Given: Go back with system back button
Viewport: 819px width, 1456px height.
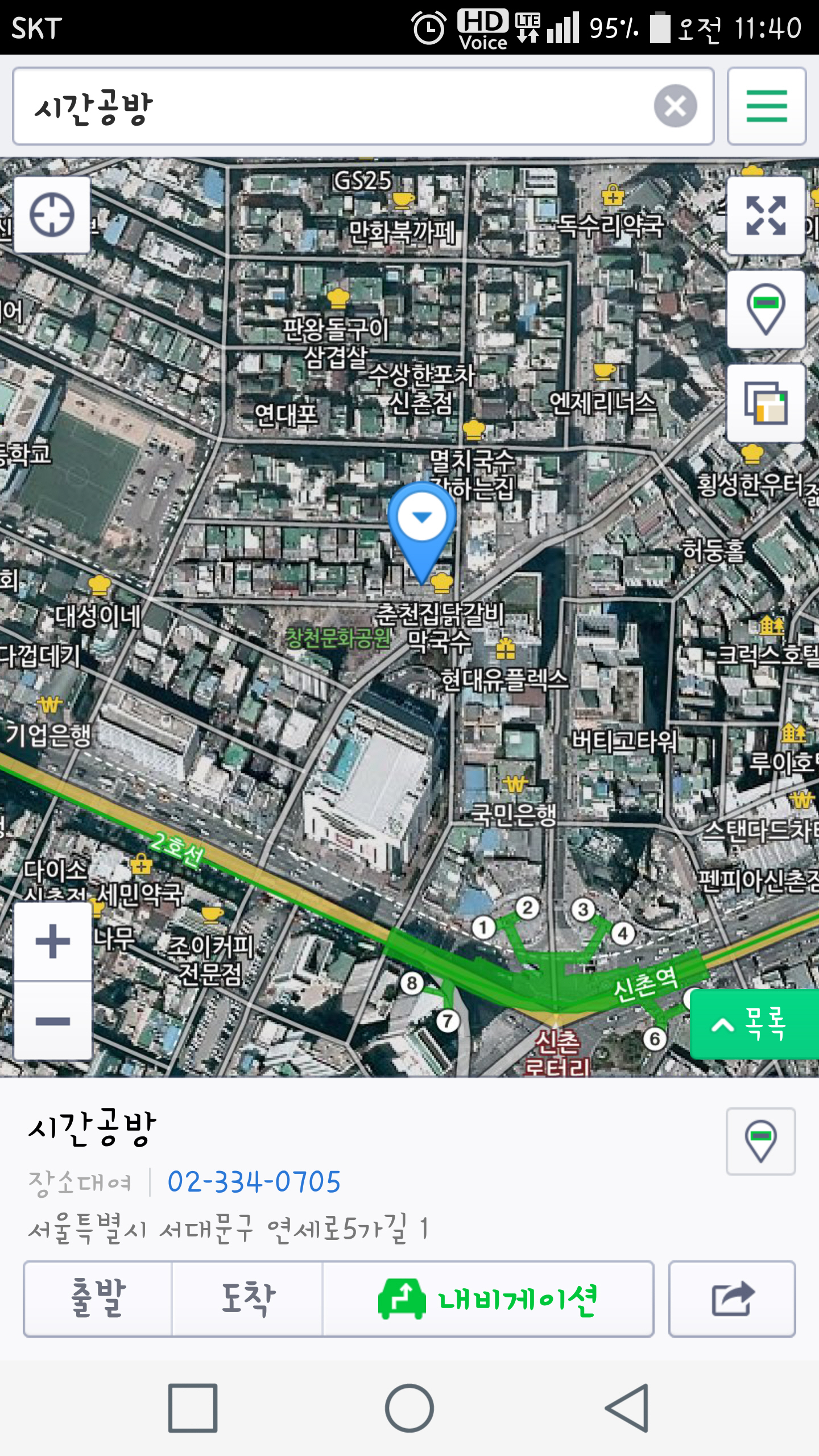Looking at the screenshot, I should click(x=627, y=1408).
